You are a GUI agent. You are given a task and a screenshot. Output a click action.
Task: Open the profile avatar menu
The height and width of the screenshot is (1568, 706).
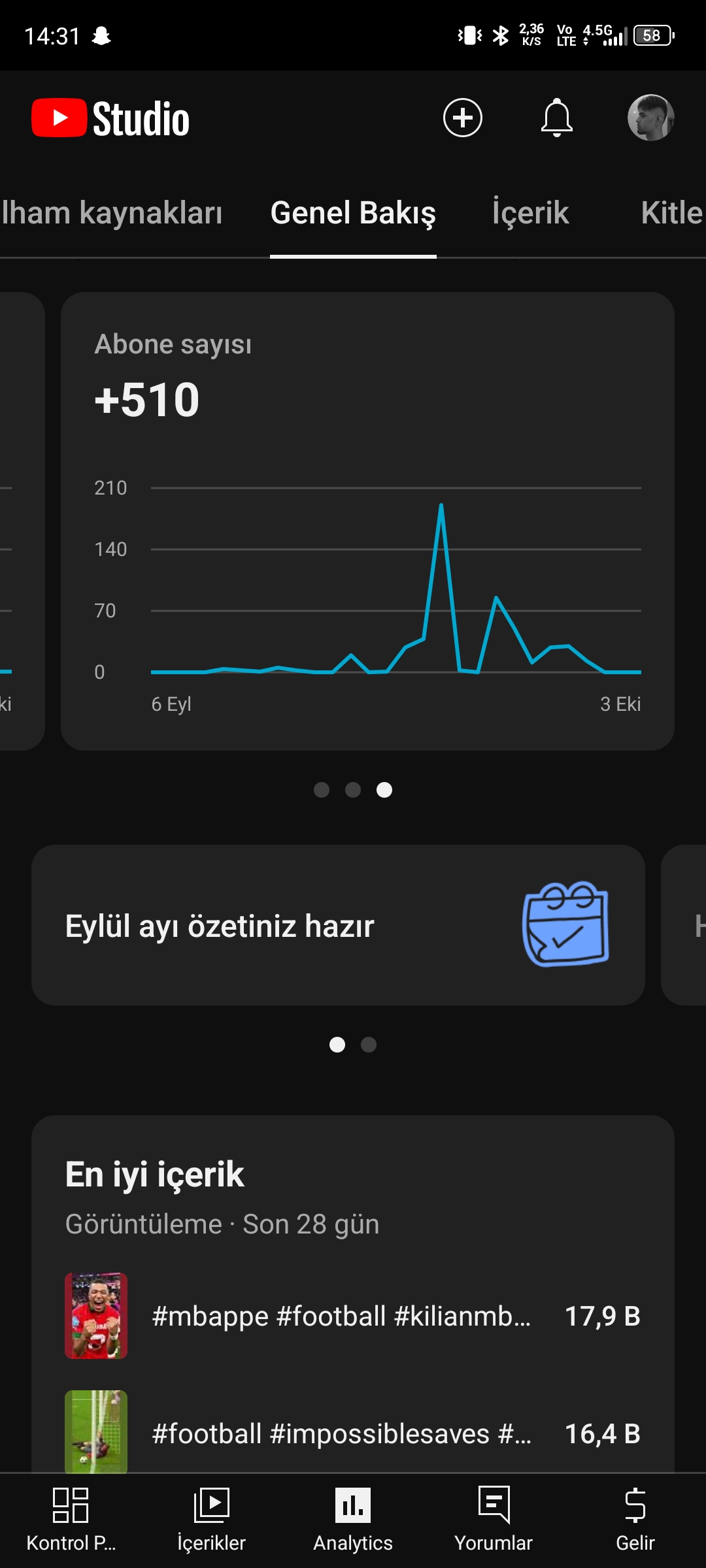(650, 118)
